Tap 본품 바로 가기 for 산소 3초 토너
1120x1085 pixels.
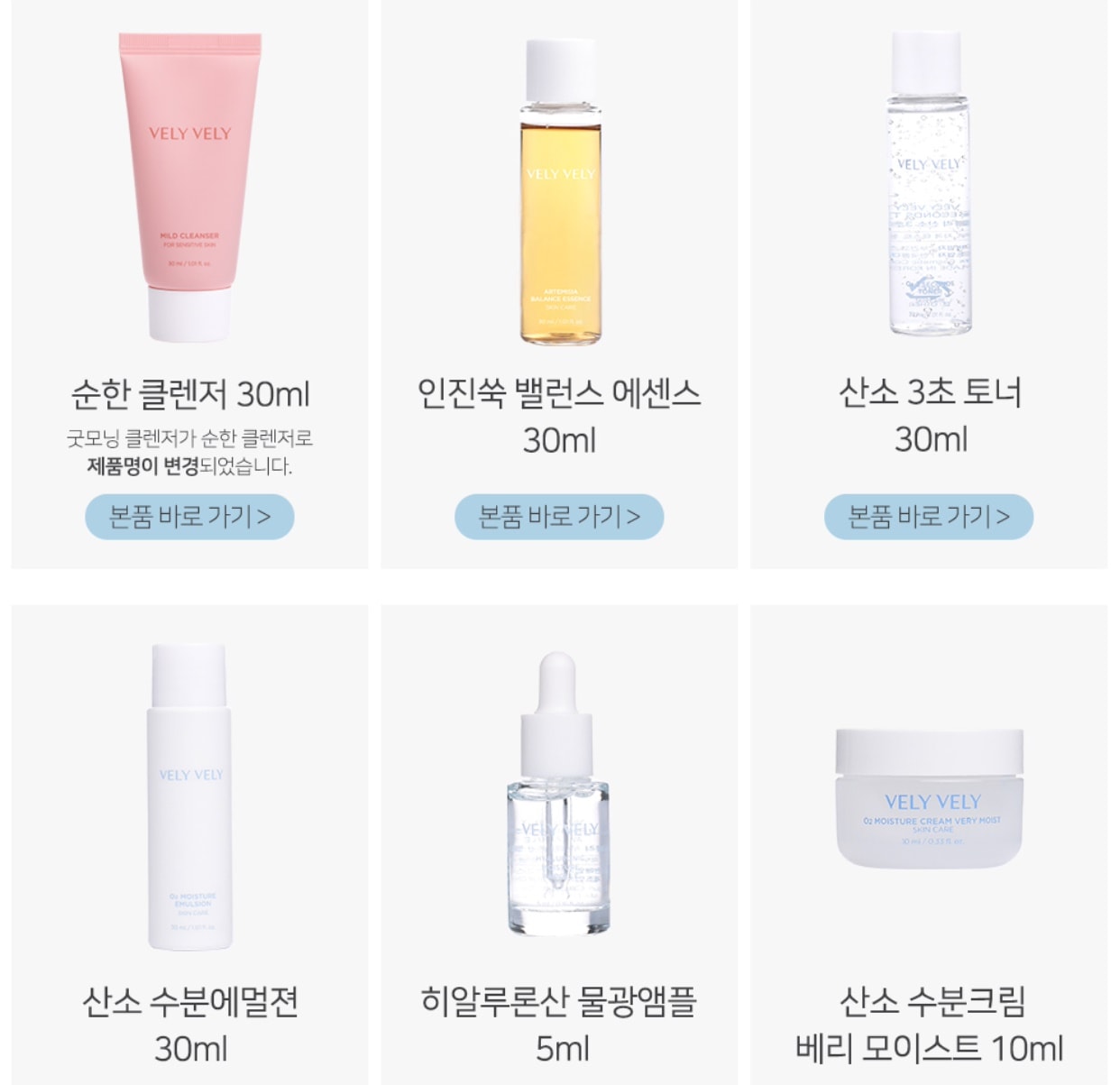[x=929, y=517]
